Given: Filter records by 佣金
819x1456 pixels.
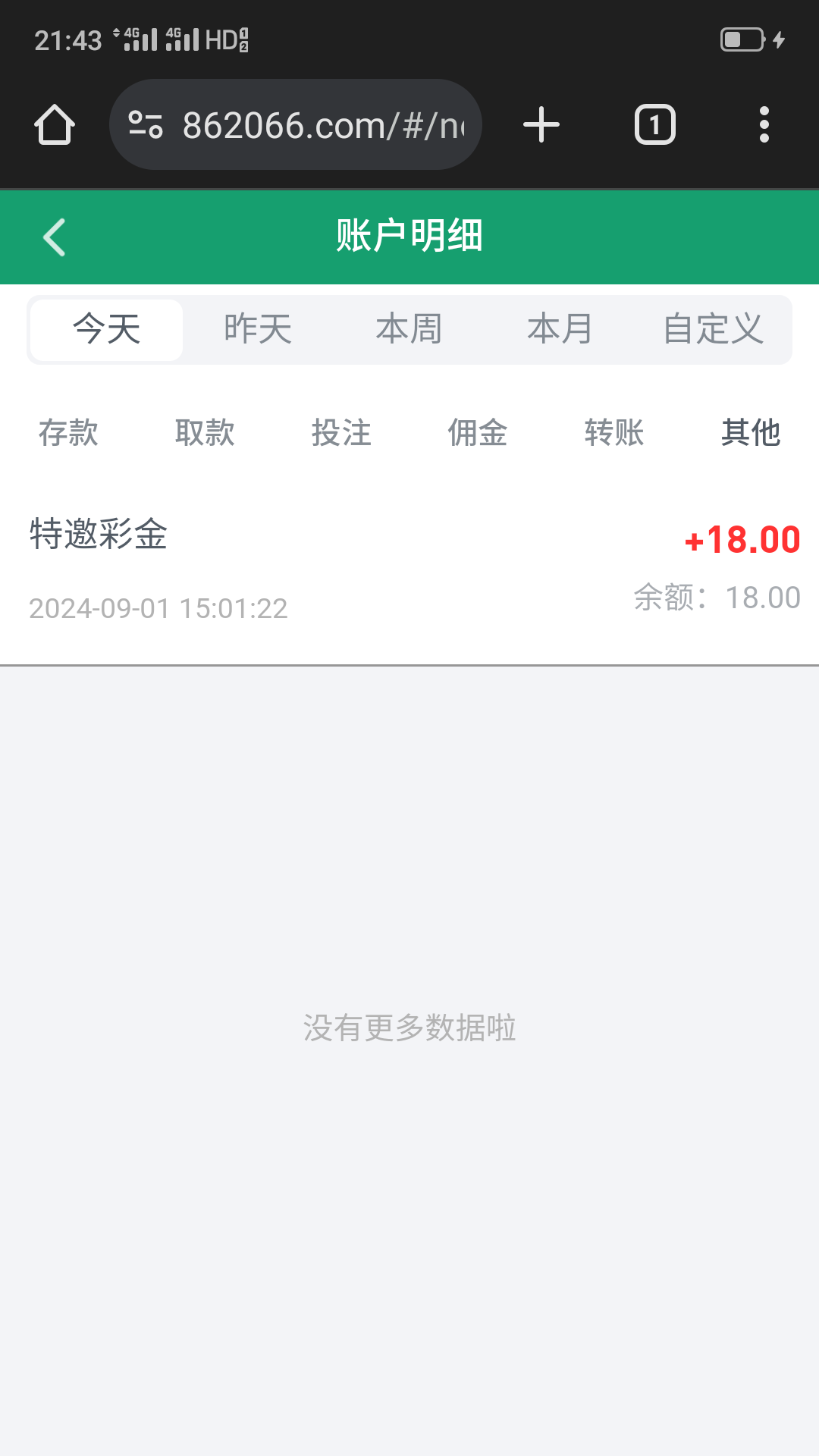Looking at the screenshot, I should point(478,433).
